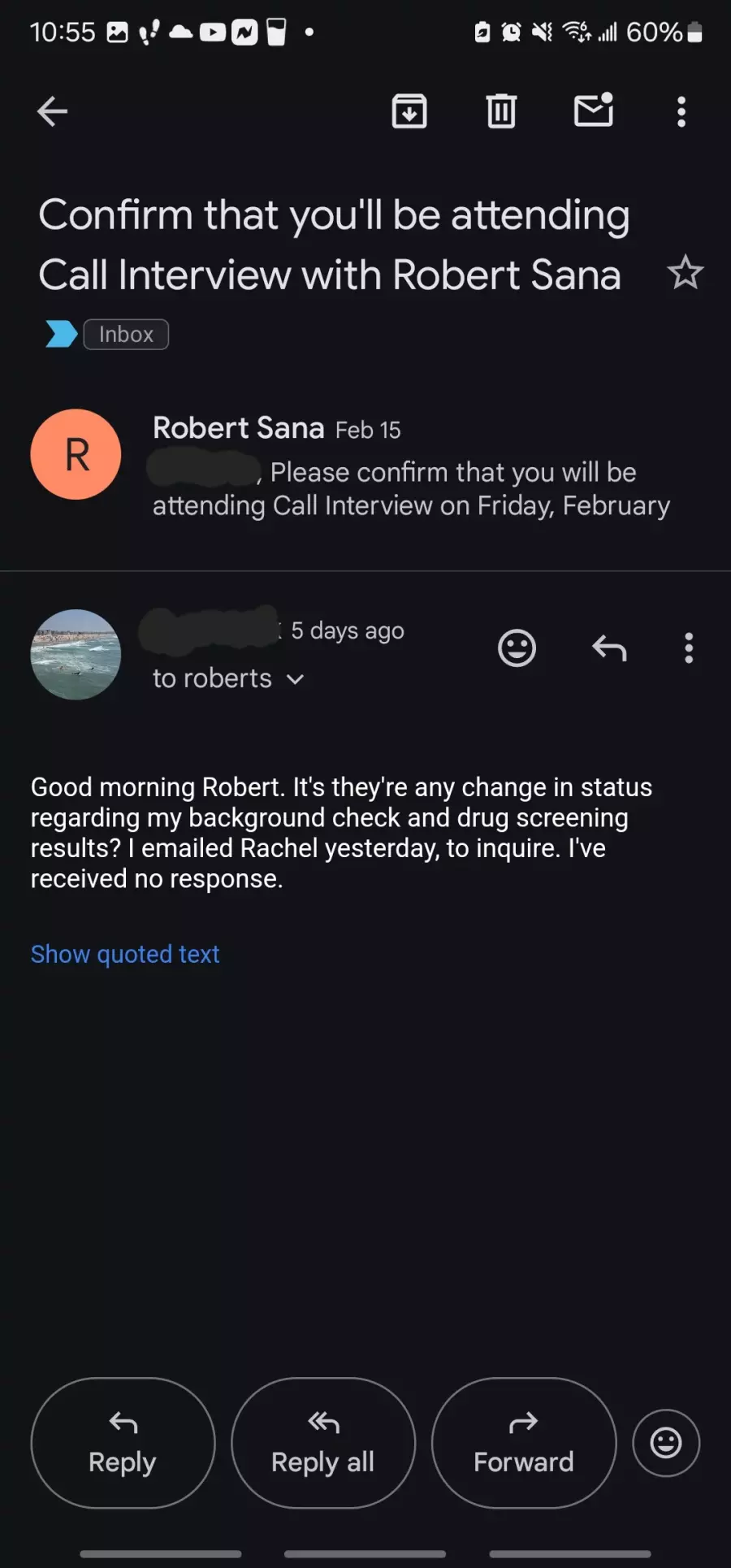
Task: Tap the bottom Reply button
Action: click(123, 1443)
